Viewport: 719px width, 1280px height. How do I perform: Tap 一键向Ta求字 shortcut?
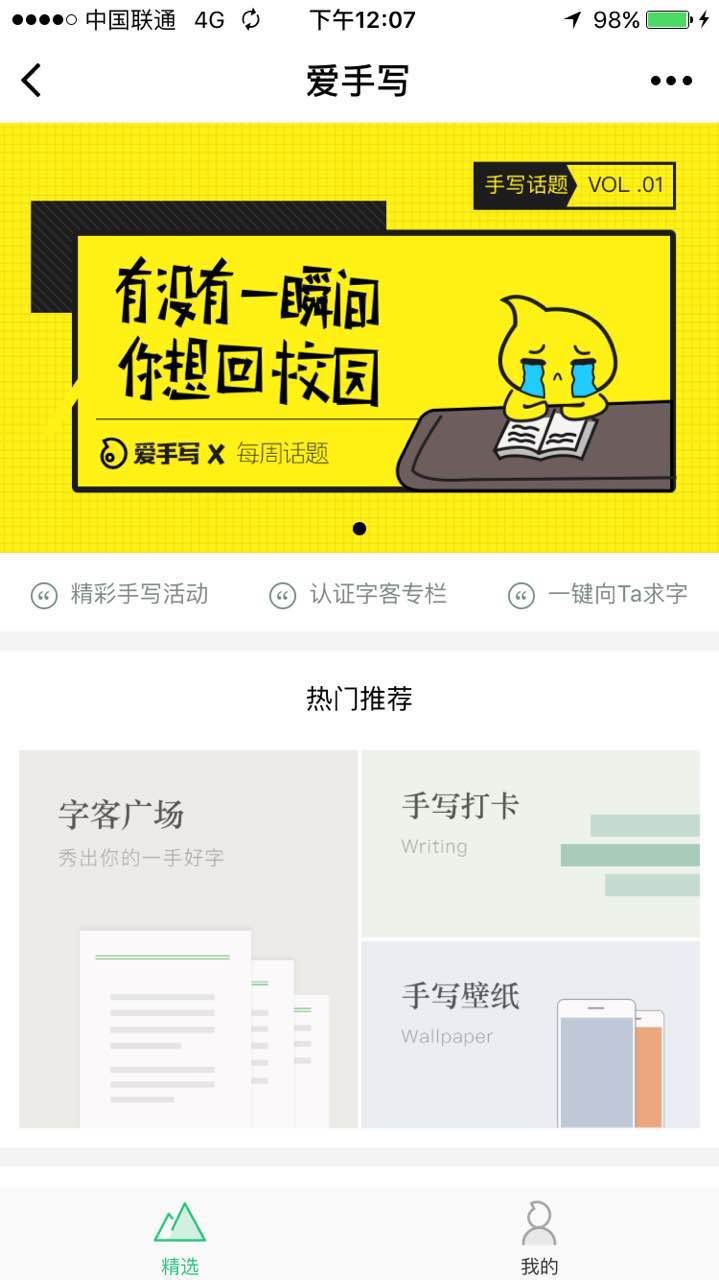598,595
